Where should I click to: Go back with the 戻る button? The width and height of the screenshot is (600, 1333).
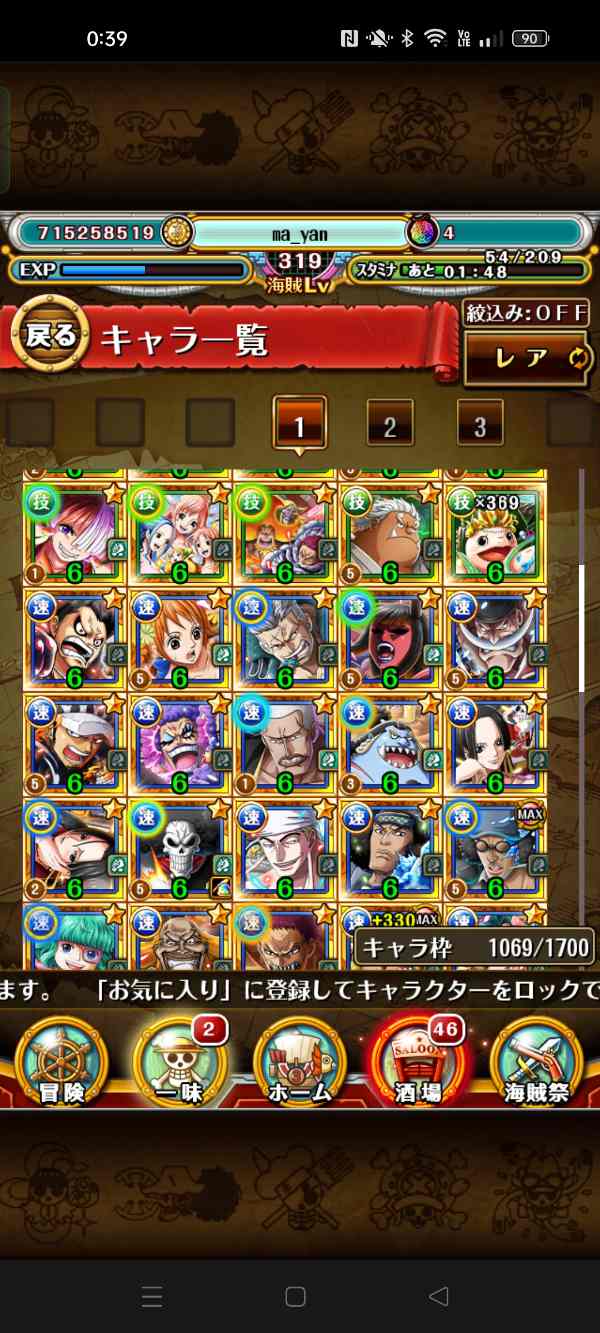pos(48,336)
